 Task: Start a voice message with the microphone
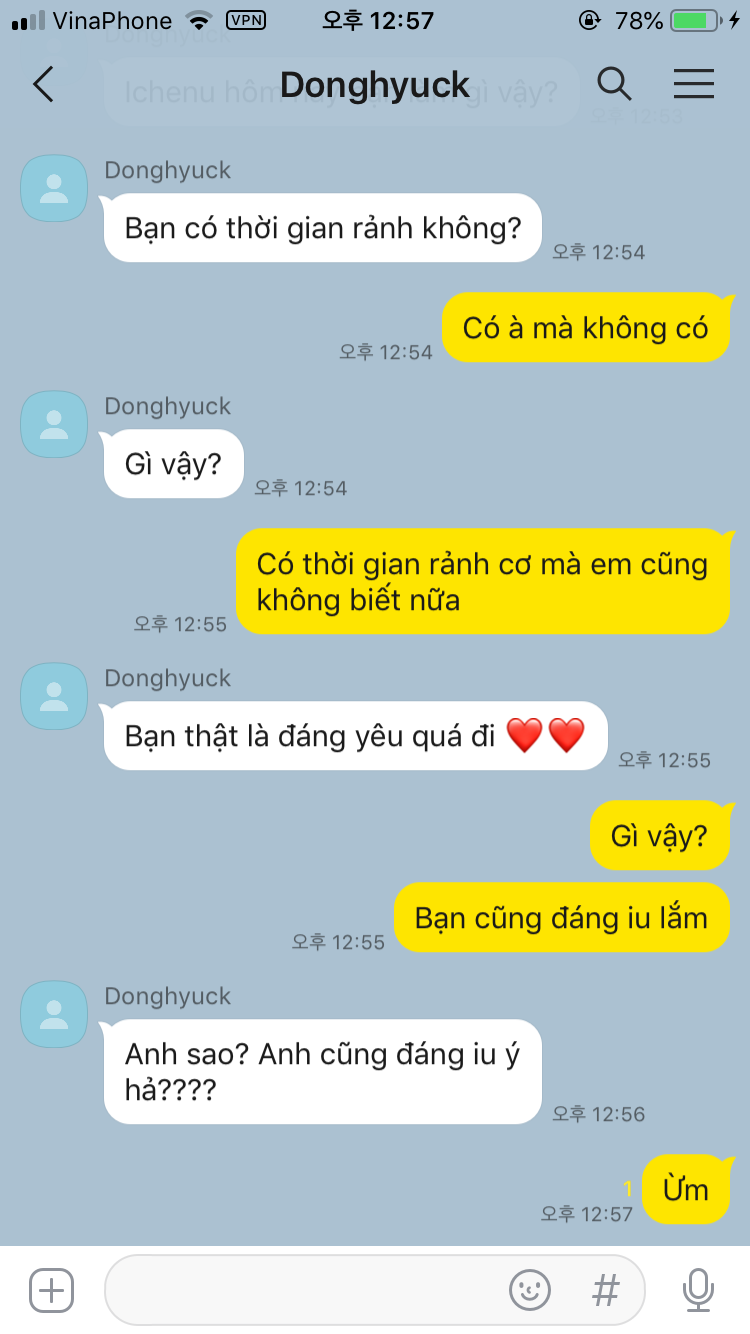[x=698, y=1290]
